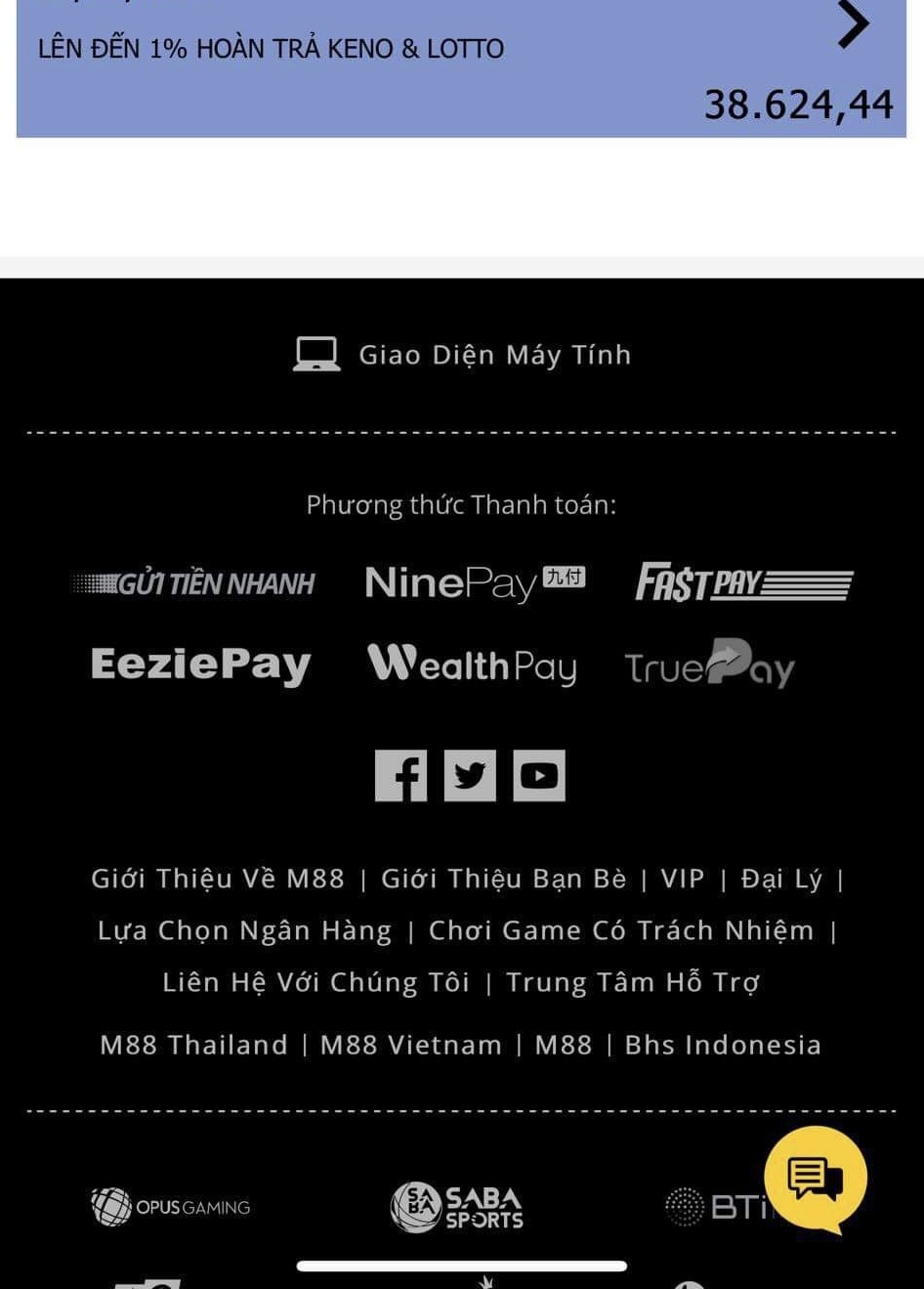Open the Twitter page icon
924x1289 pixels.
[x=470, y=776]
